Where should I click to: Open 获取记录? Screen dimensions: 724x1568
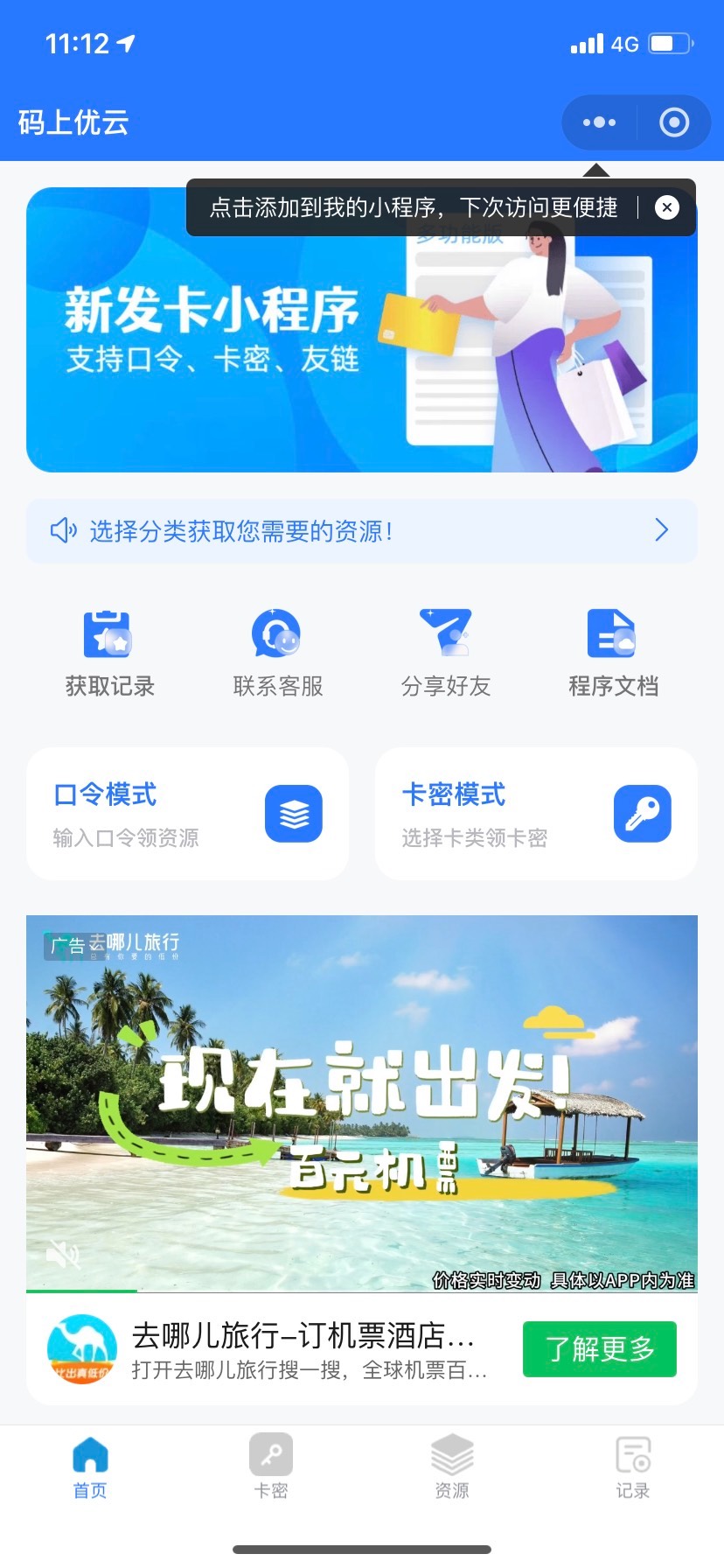tap(109, 652)
